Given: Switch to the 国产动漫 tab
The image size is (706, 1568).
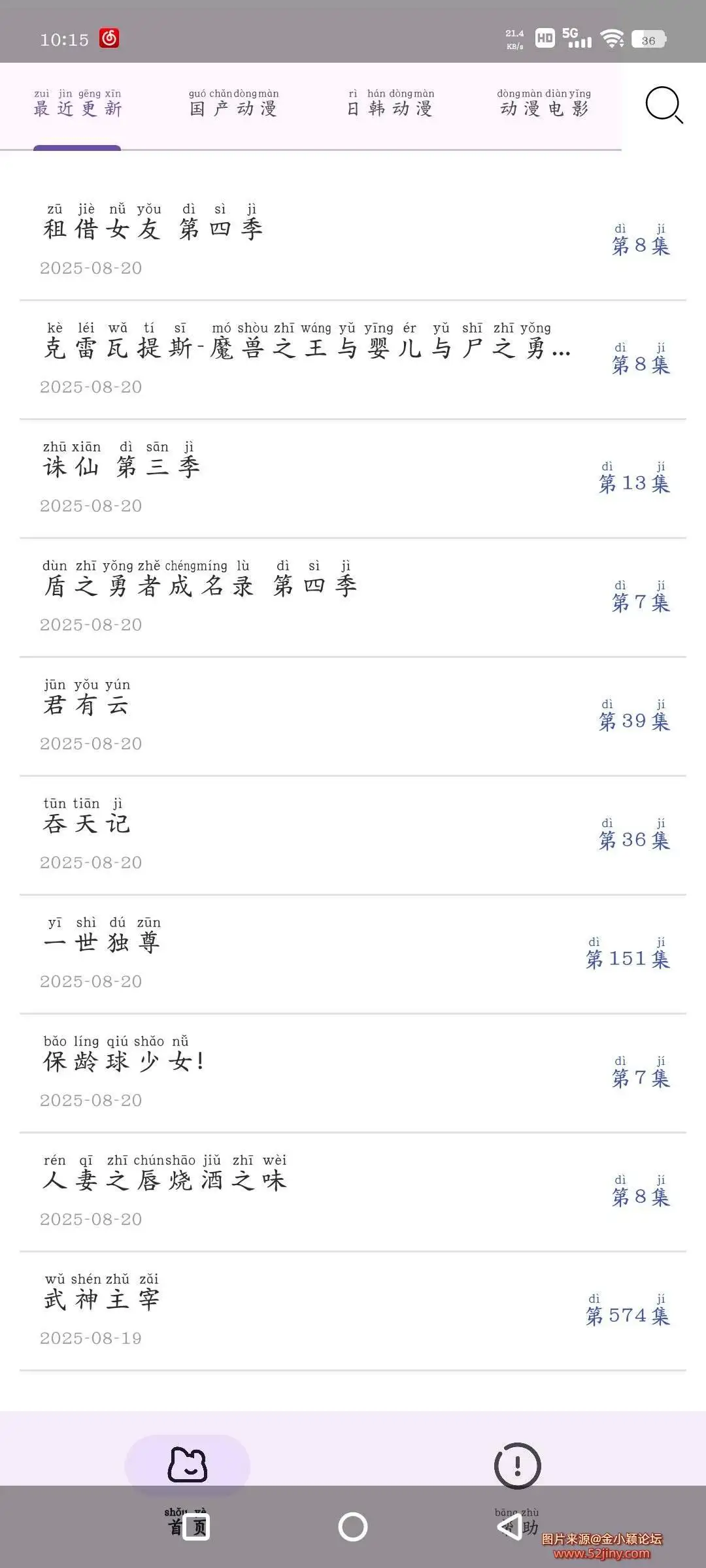Looking at the screenshot, I should pos(233,108).
